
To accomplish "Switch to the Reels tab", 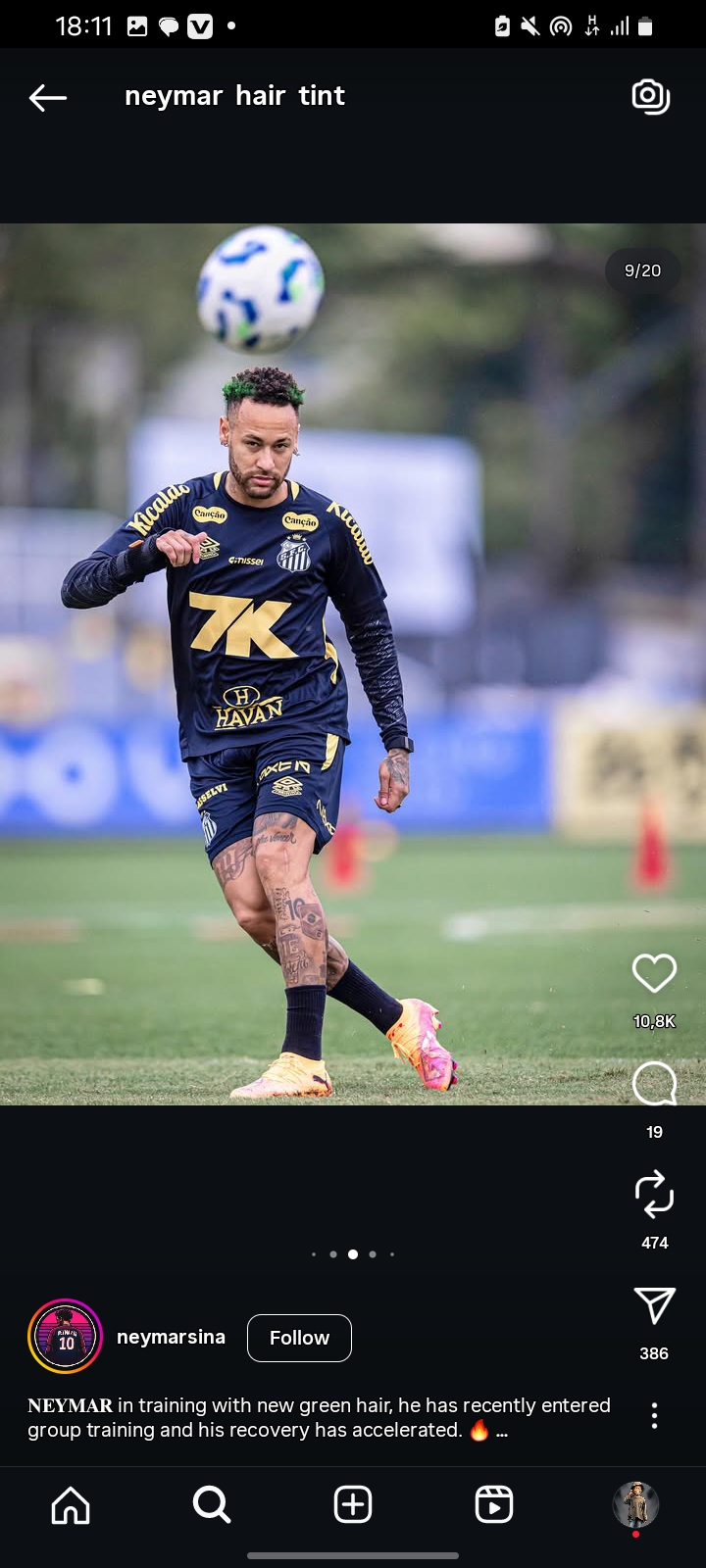I will pyautogui.click(x=494, y=1504).
